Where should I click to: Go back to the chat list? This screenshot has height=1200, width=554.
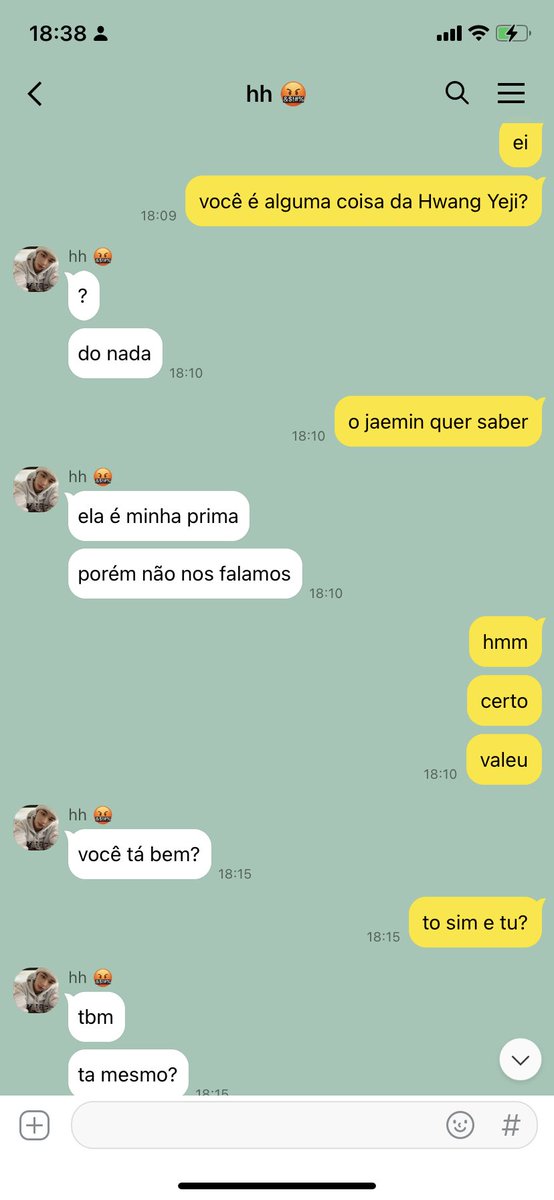pos(35,94)
